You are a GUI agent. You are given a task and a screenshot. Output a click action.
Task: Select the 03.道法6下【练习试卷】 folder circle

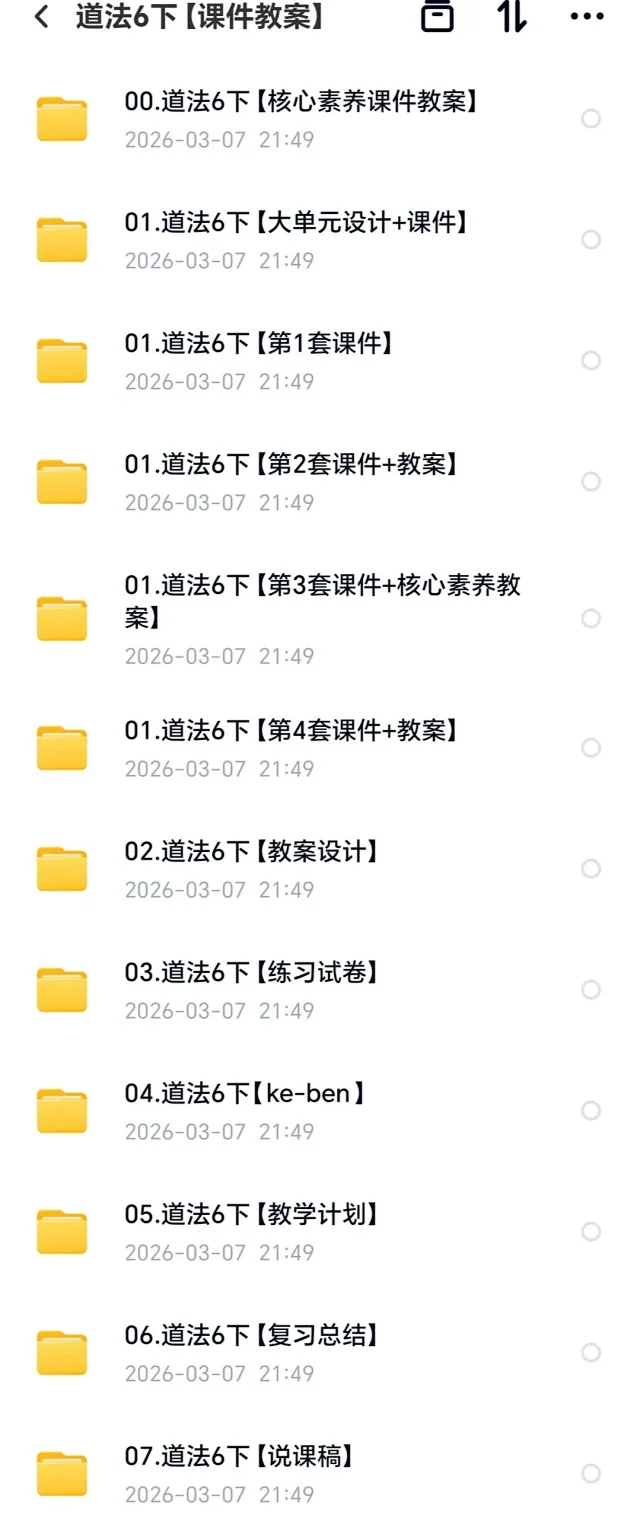591,990
